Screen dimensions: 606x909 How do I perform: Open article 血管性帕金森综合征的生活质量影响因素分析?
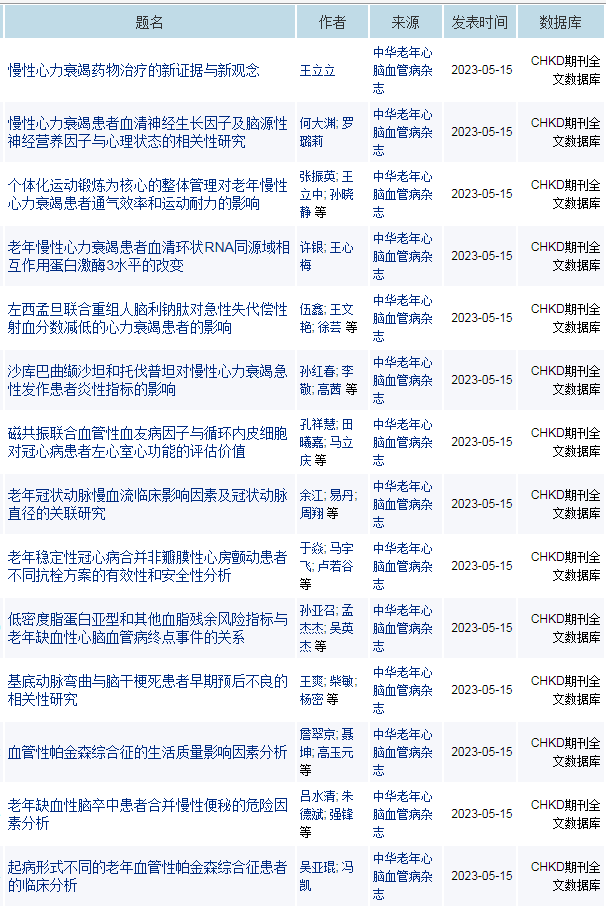(x=147, y=752)
